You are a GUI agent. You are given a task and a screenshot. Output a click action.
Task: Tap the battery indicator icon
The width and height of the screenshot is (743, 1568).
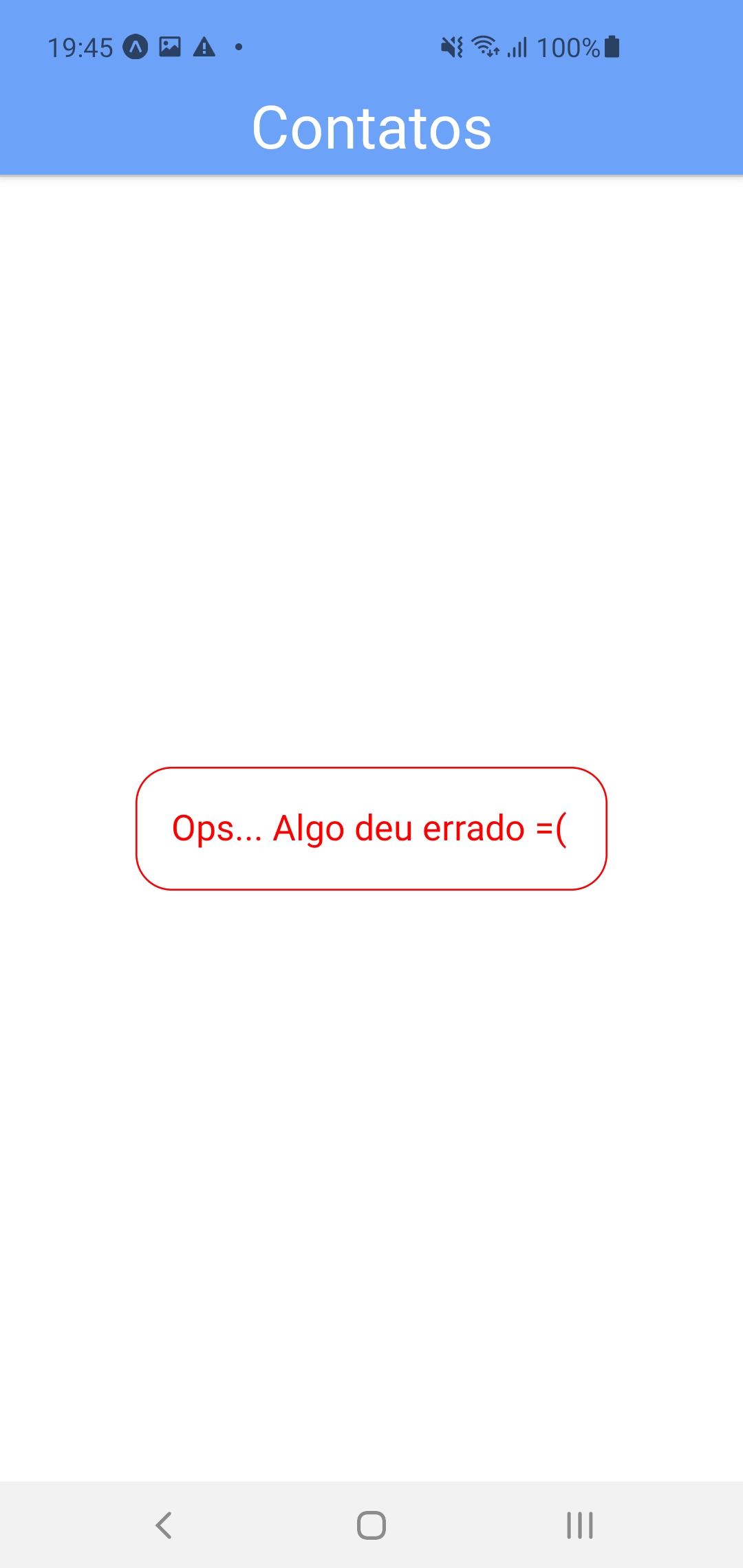611,47
